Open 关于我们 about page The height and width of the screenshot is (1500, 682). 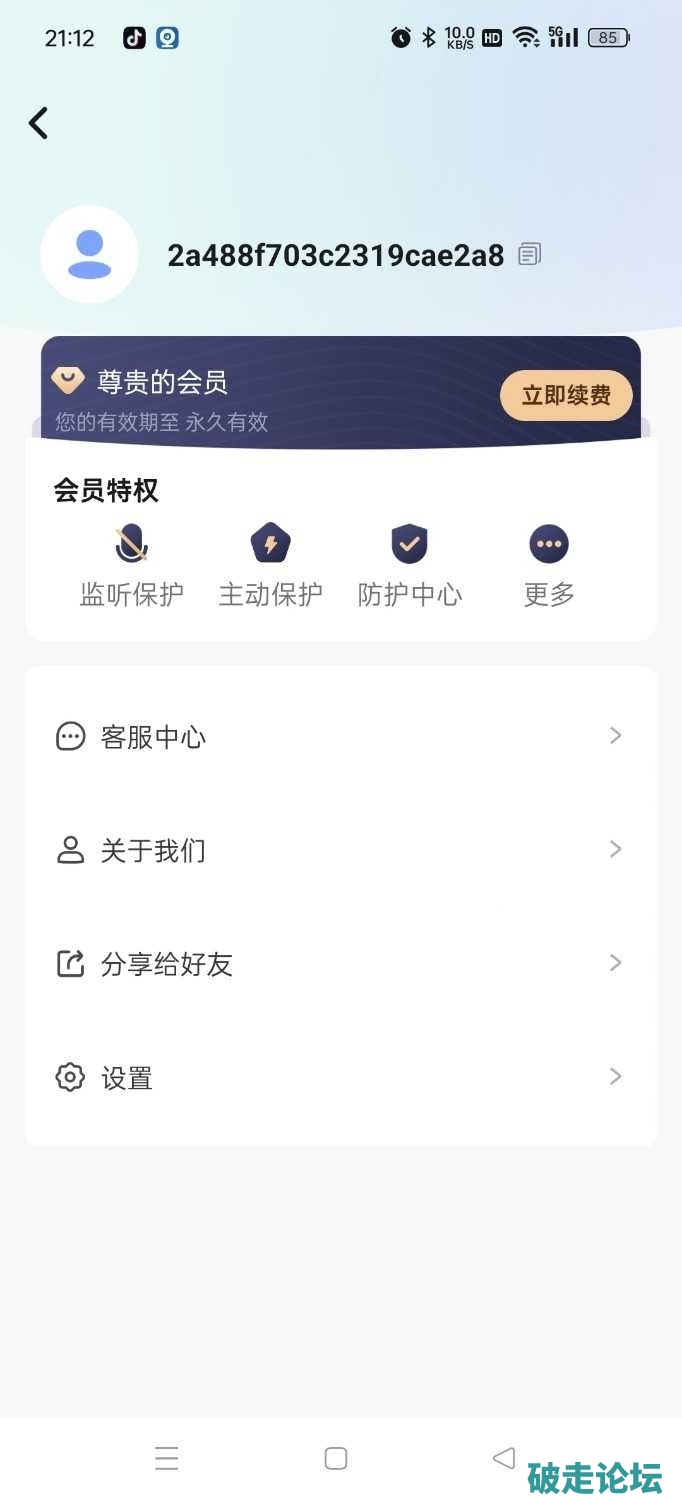click(x=340, y=850)
